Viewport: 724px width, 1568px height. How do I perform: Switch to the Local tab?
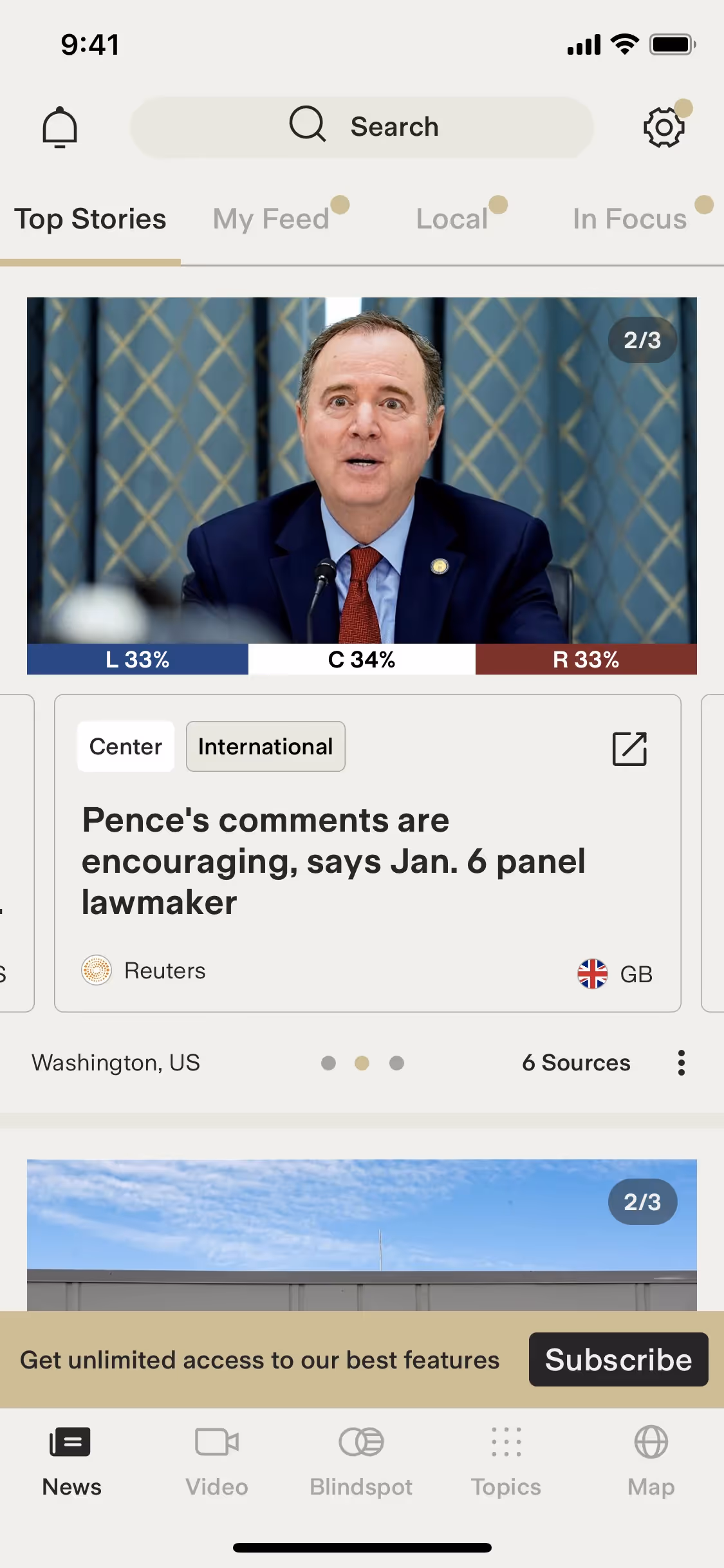pyautogui.click(x=452, y=219)
